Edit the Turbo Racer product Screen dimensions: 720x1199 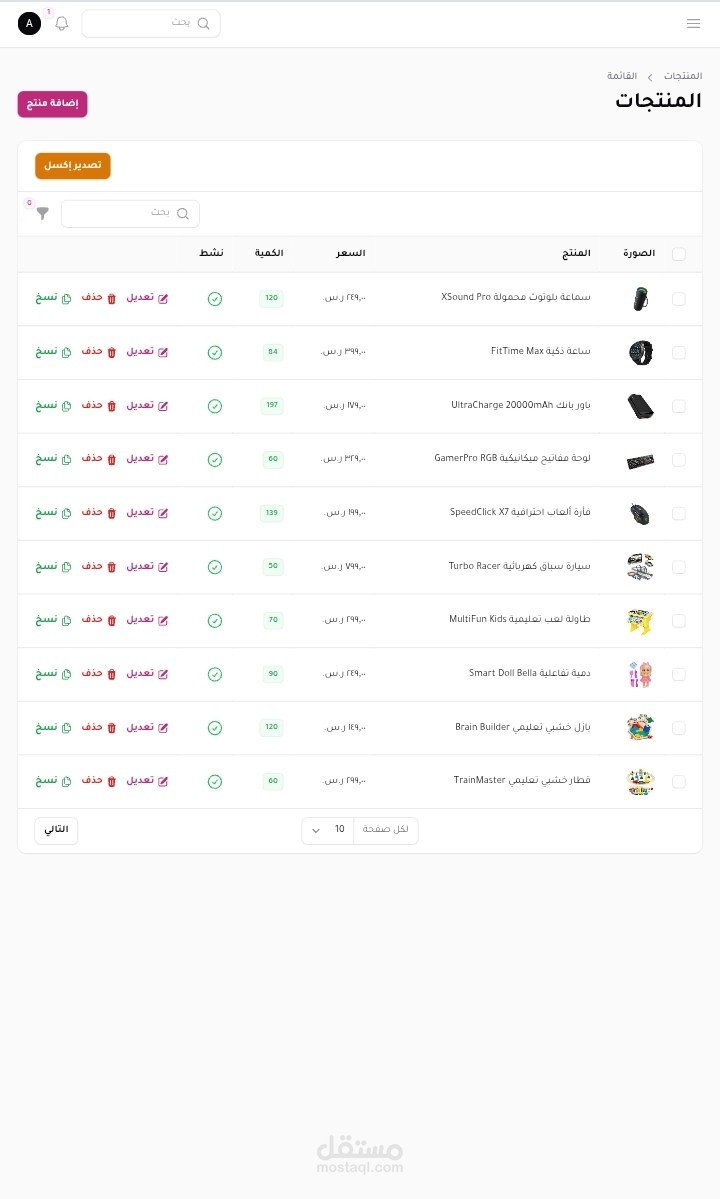(x=148, y=567)
